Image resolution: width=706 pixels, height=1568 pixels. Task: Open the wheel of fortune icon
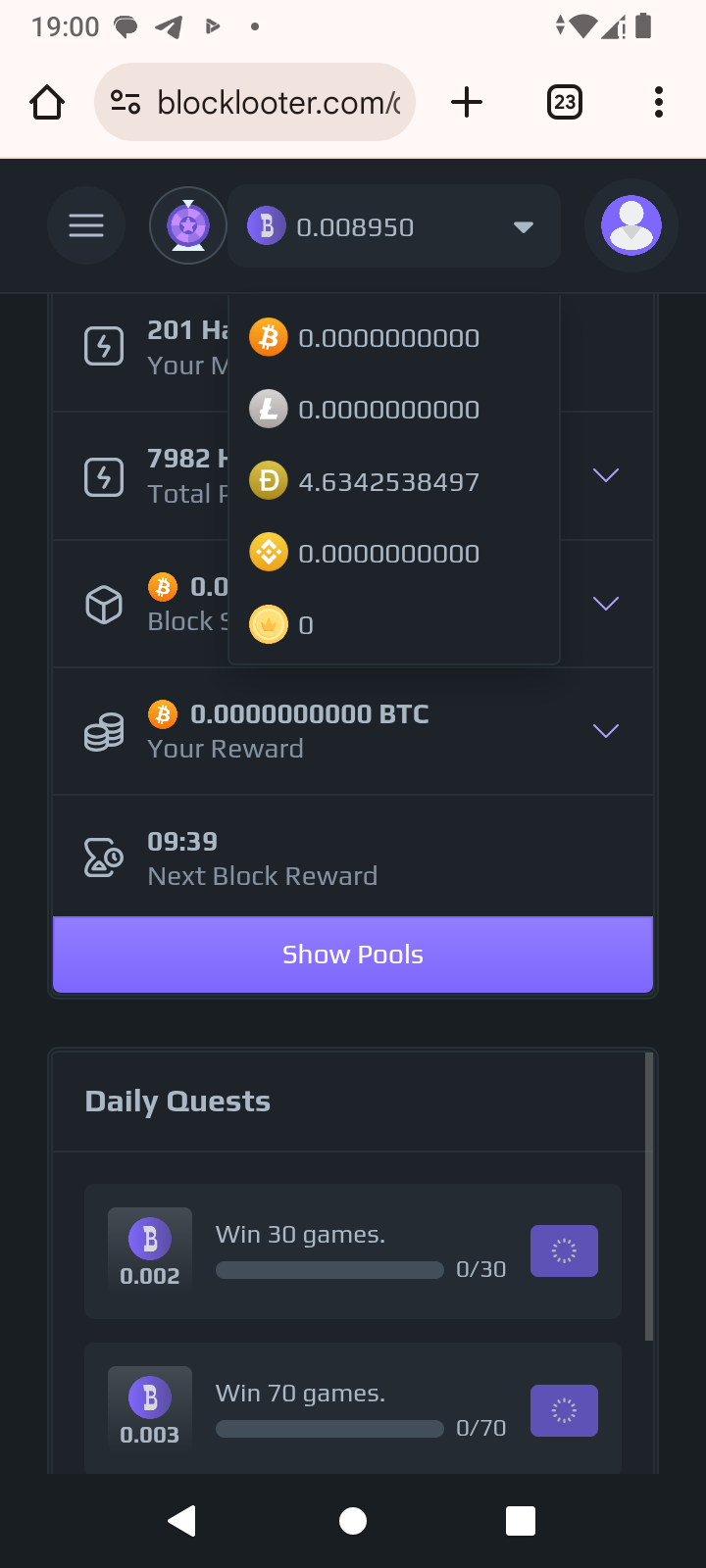point(188,226)
